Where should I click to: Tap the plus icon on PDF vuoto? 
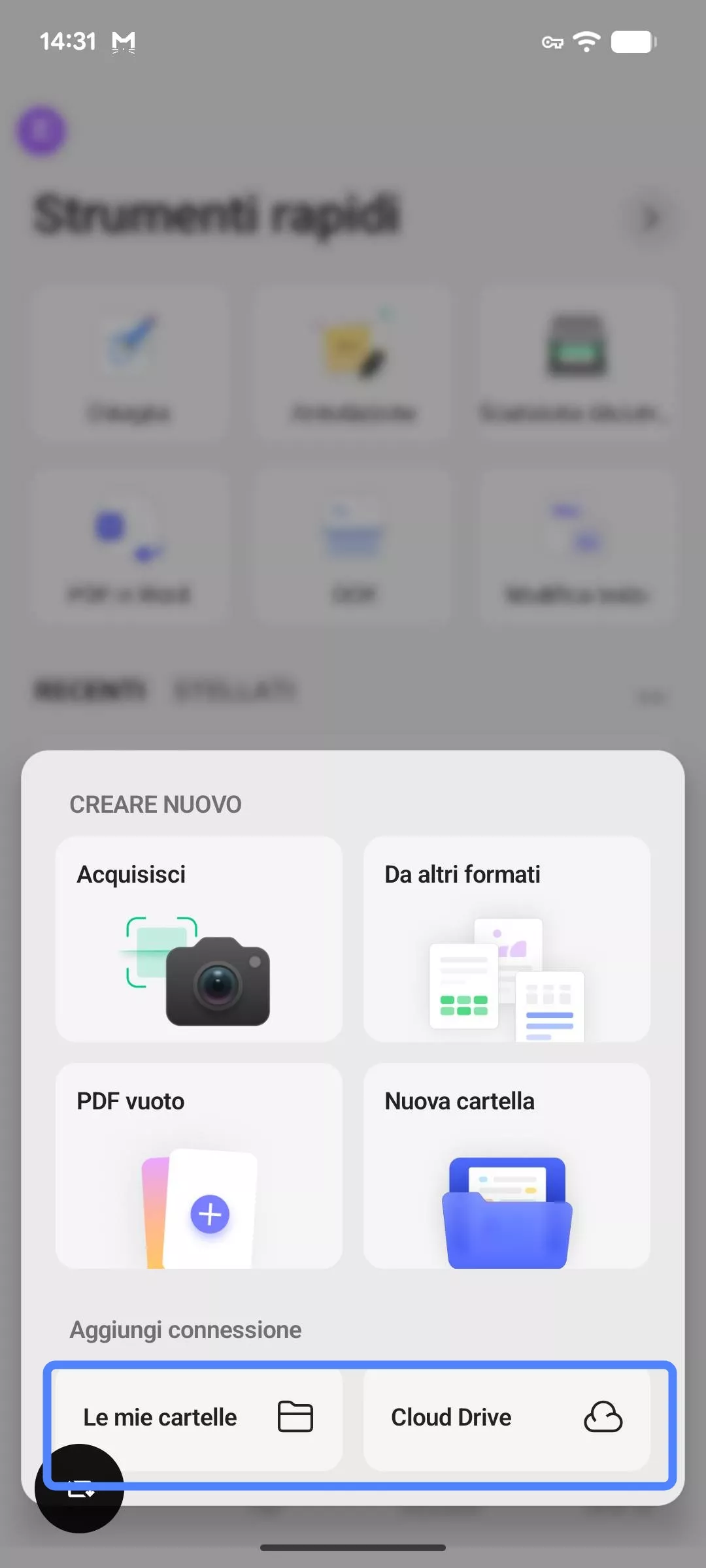(x=210, y=1213)
